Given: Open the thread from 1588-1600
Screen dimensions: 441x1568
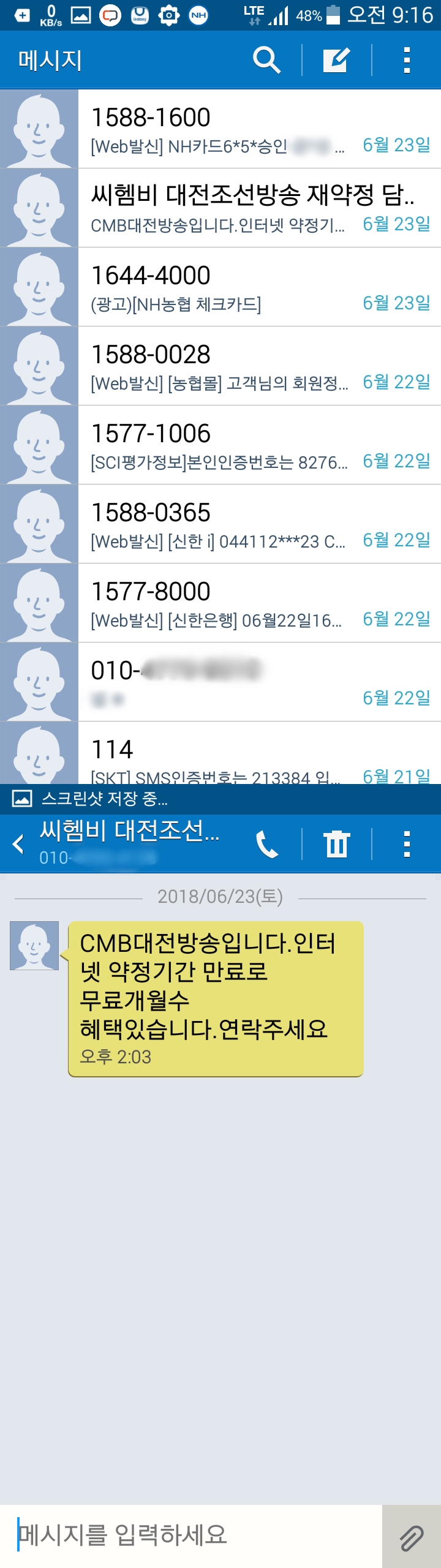Looking at the screenshot, I should click(x=257, y=129).
